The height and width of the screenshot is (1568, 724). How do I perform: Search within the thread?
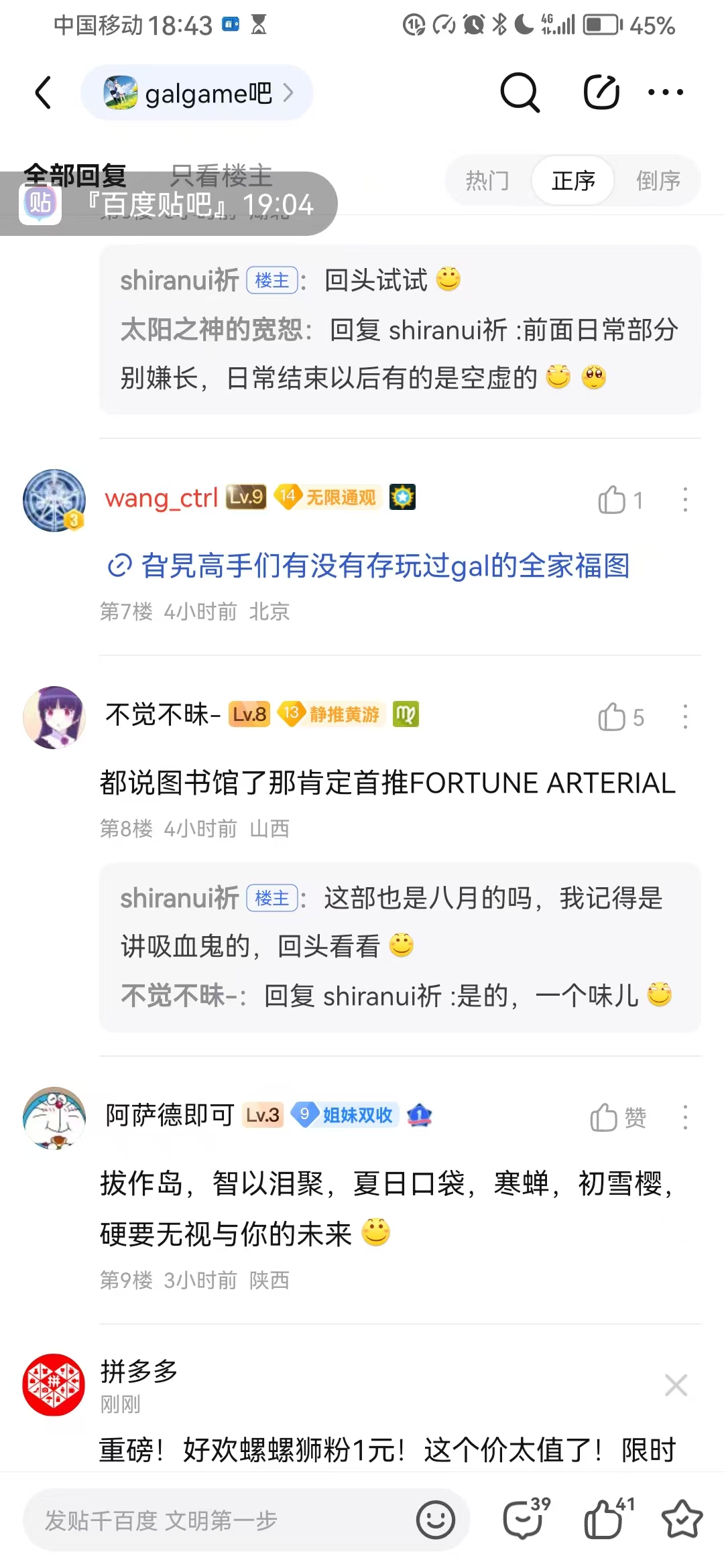coord(520,92)
